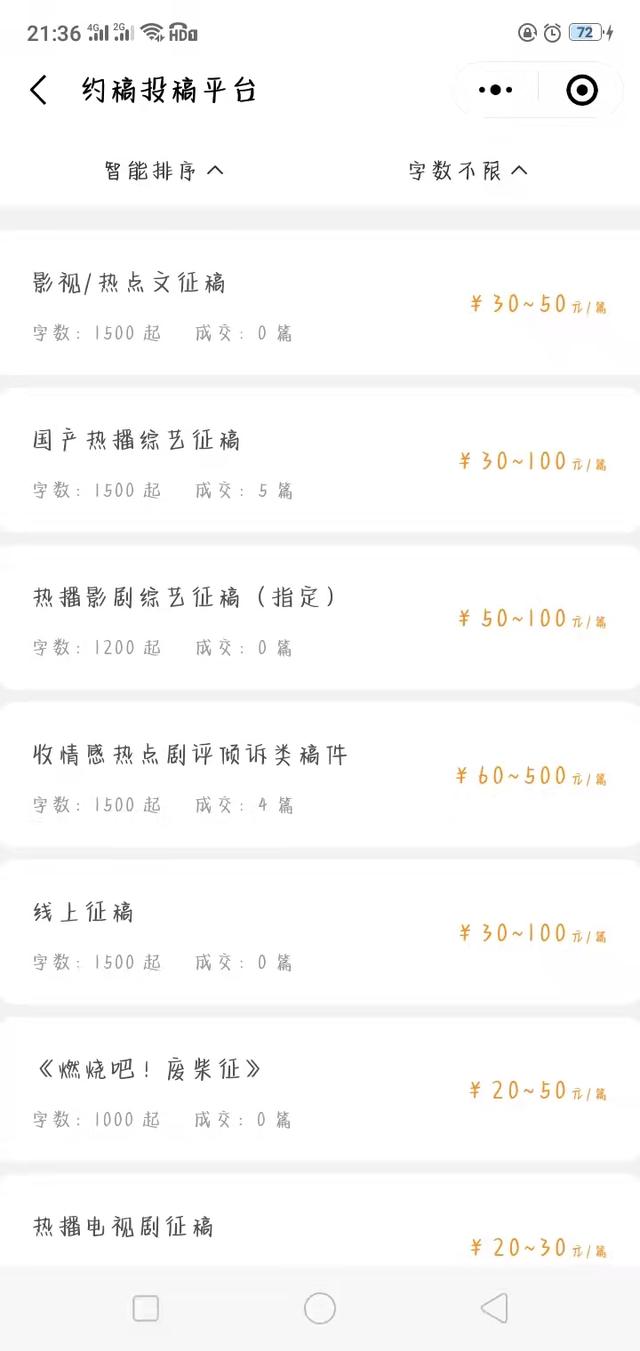Viewport: 640px width, 1351px height.
Task: Open 收情感热点剧评倾诉类稿件 listing
Action: coord(320,774)
